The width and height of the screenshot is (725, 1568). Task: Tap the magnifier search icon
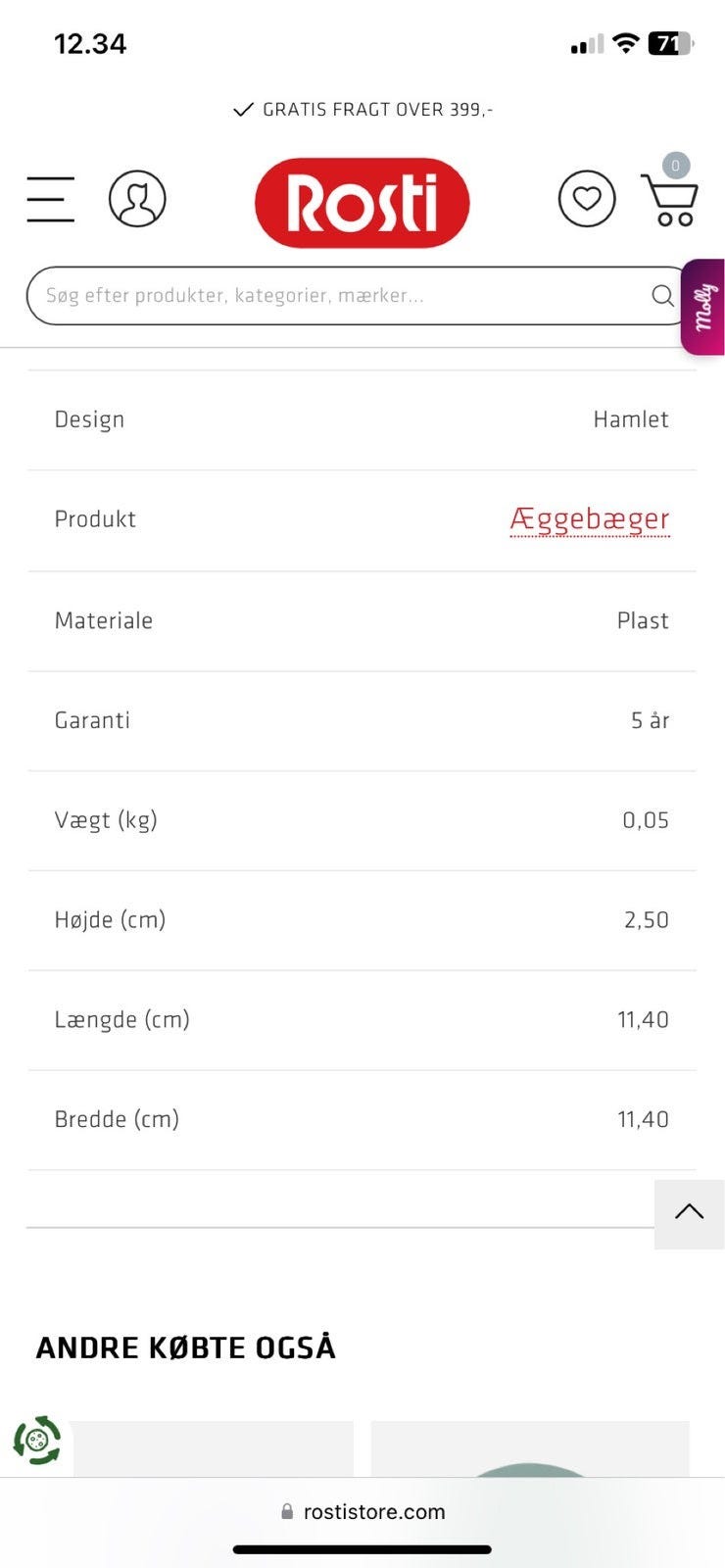coord(663,295)
